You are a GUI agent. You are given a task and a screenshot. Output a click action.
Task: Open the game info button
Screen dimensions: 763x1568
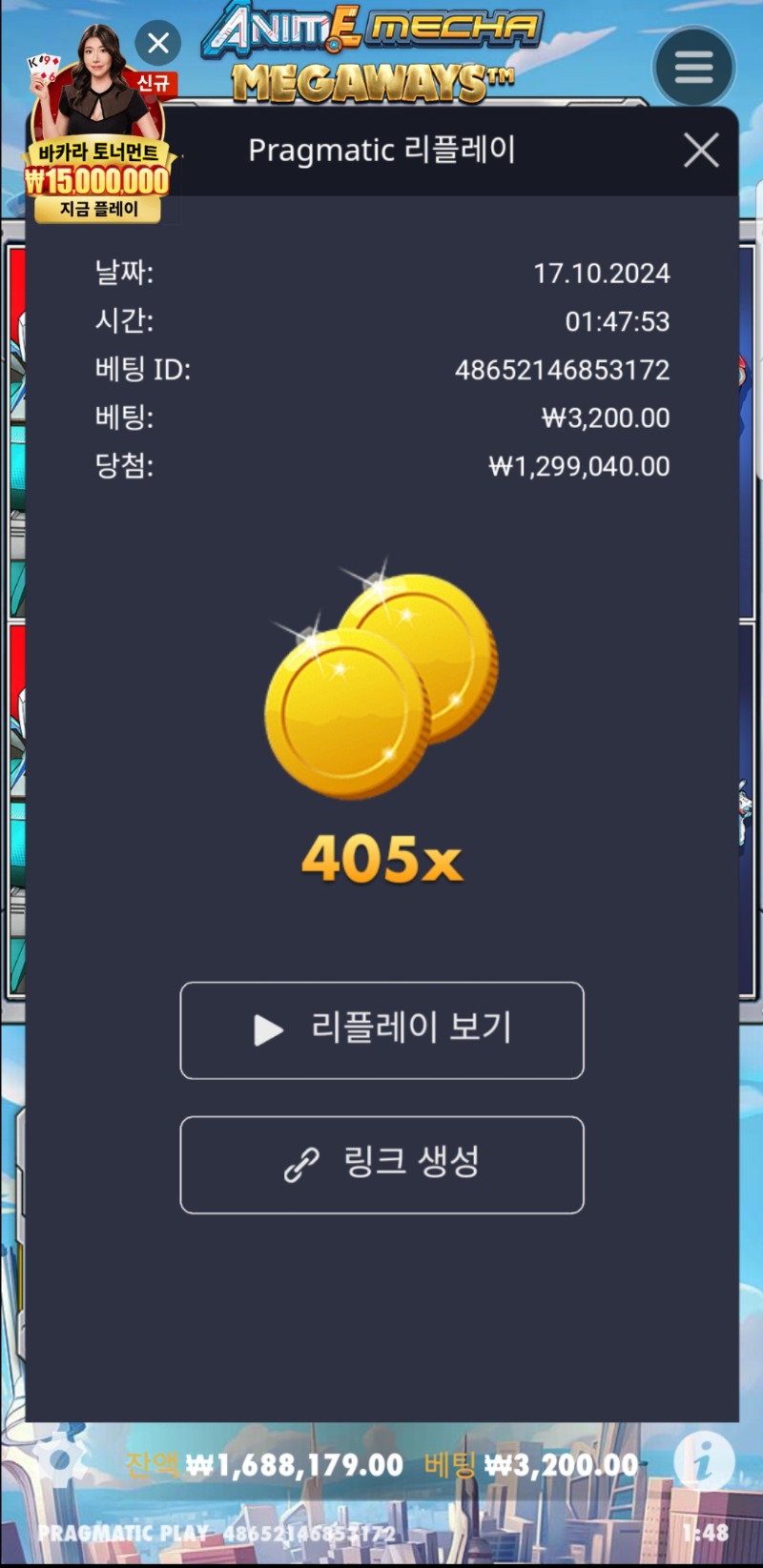[x=703, y=1461]
